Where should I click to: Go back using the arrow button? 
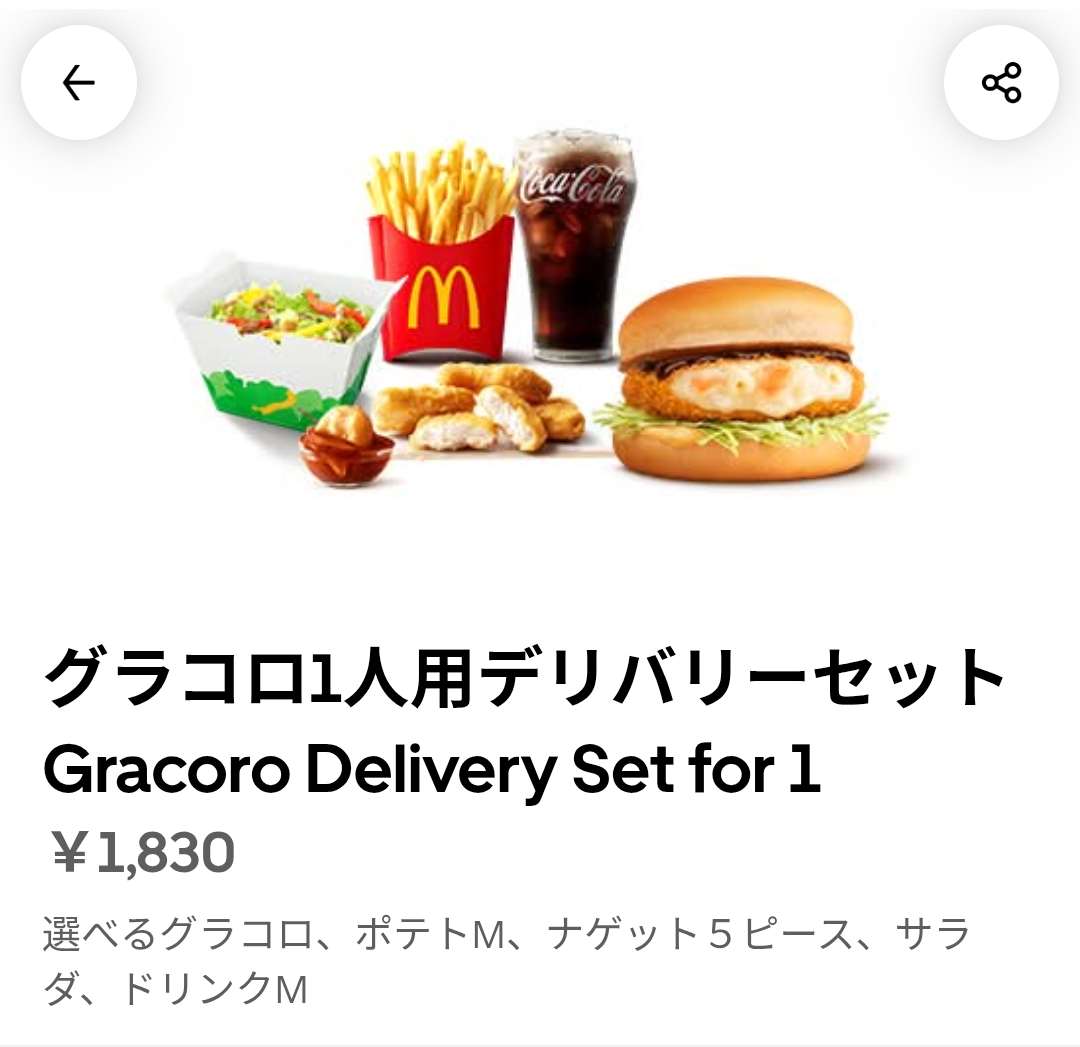(x=79, y=83)
